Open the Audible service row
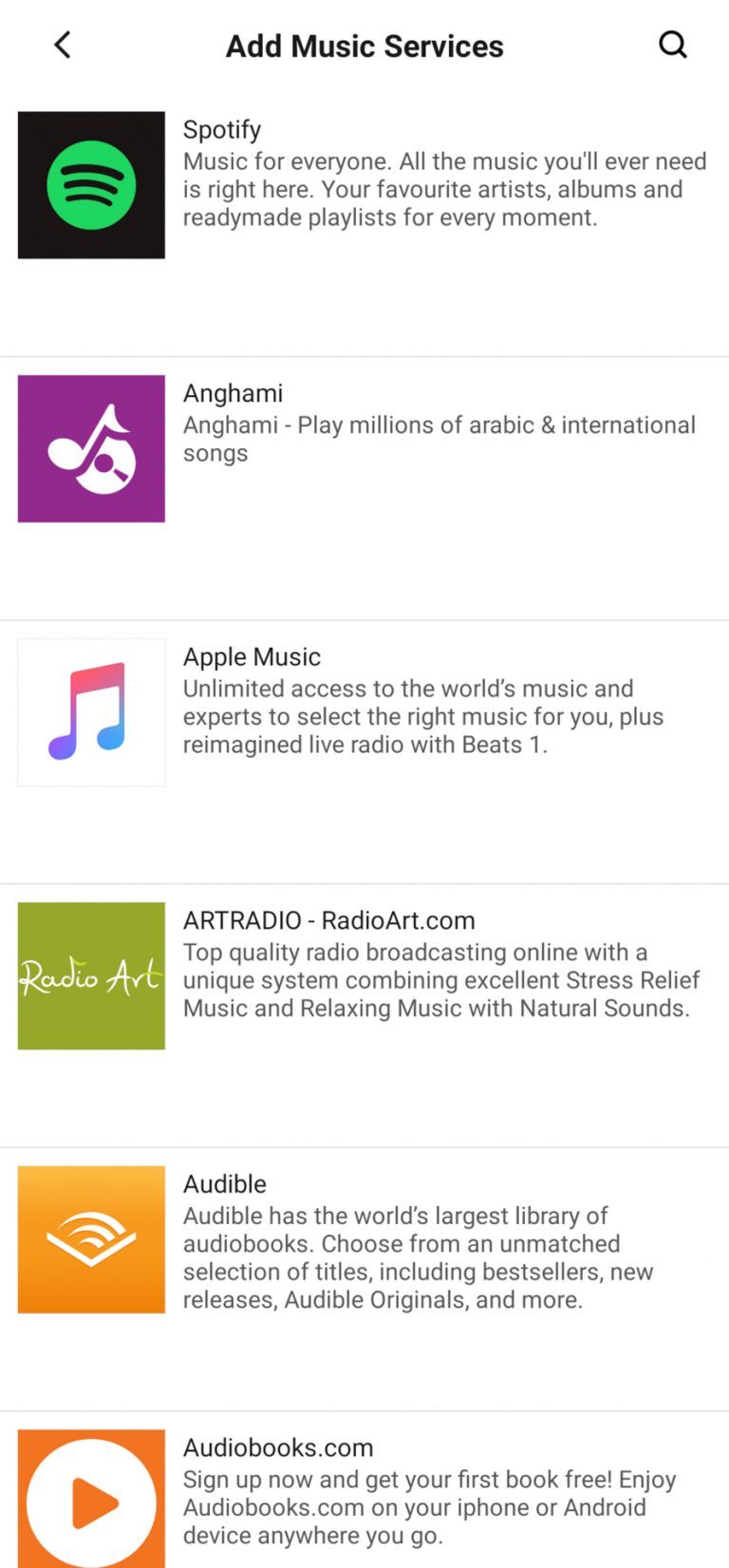Screen dimensions: 729x1568 364,1279
